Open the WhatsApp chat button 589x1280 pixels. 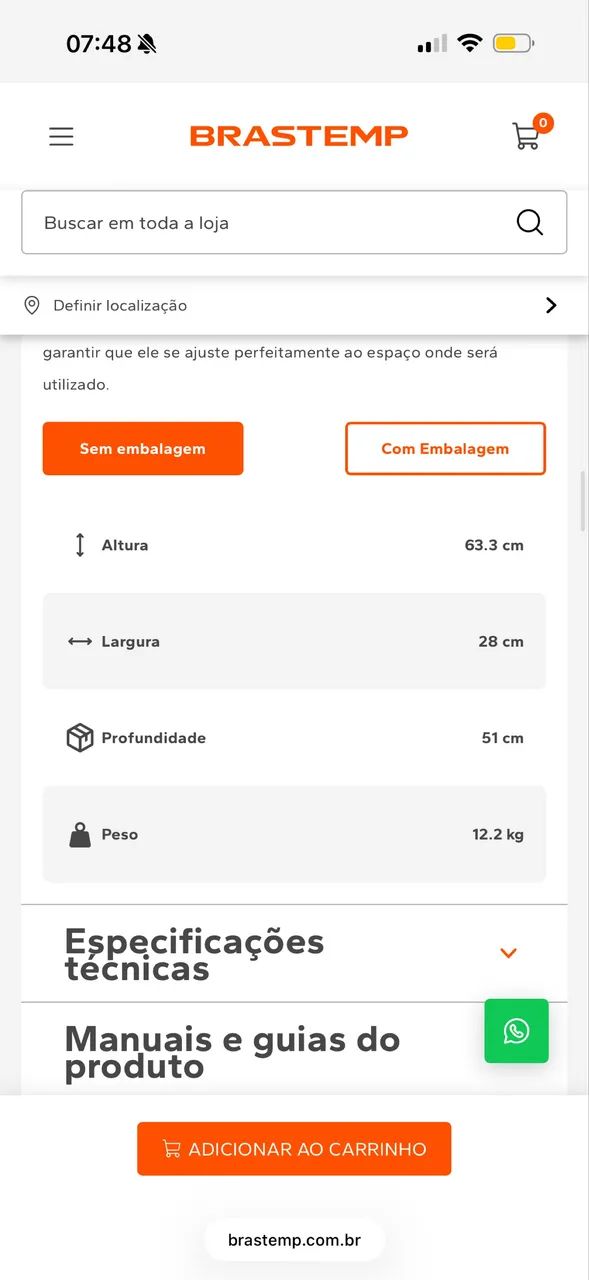point(517,1031)
